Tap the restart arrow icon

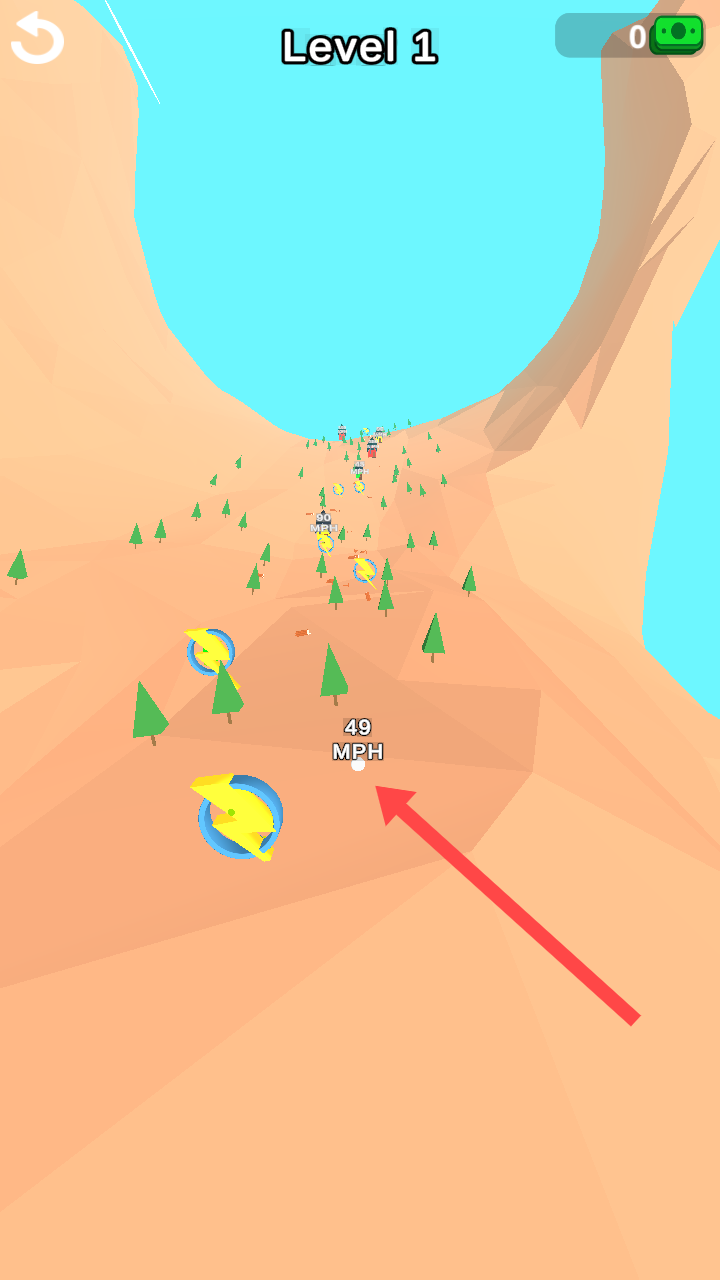37,38
